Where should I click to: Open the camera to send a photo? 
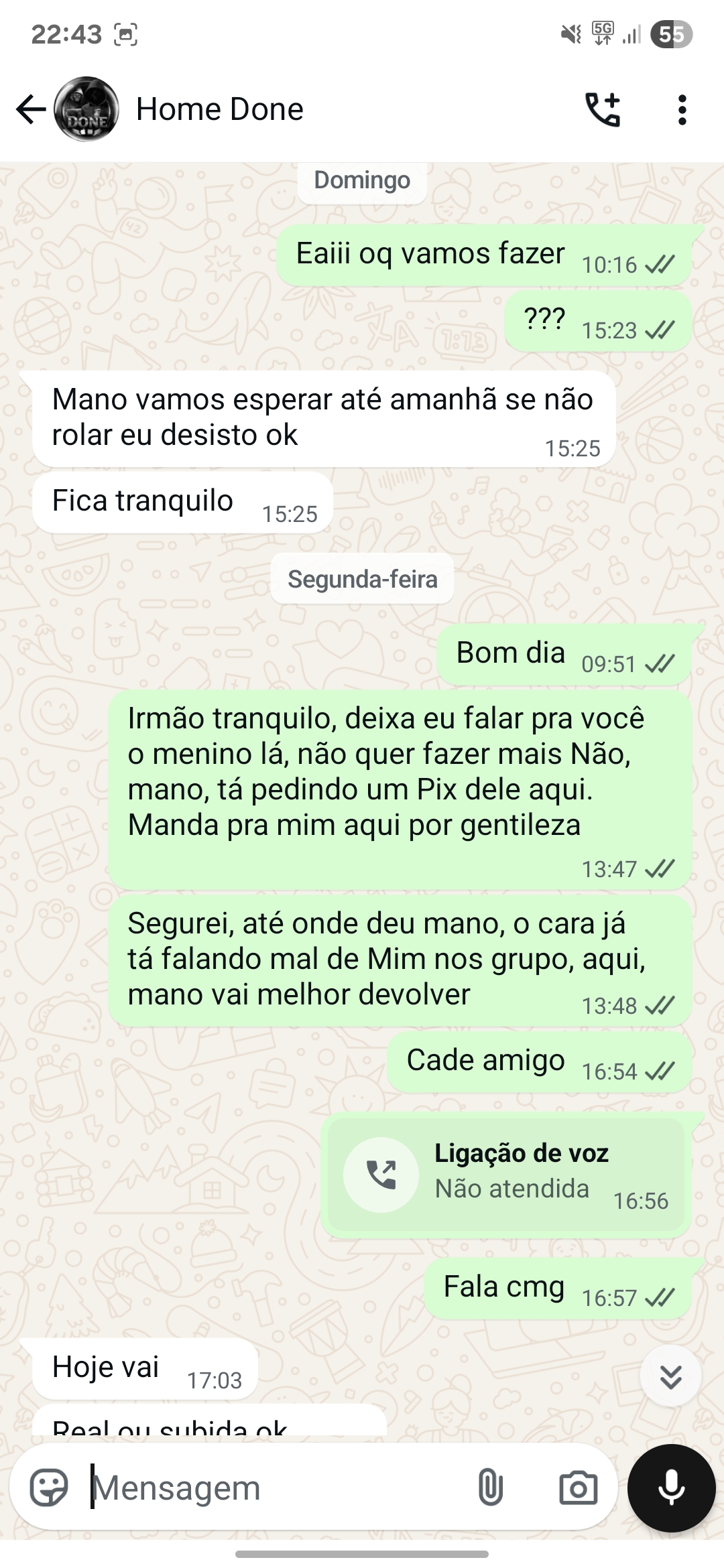(x=578, y=1488)
